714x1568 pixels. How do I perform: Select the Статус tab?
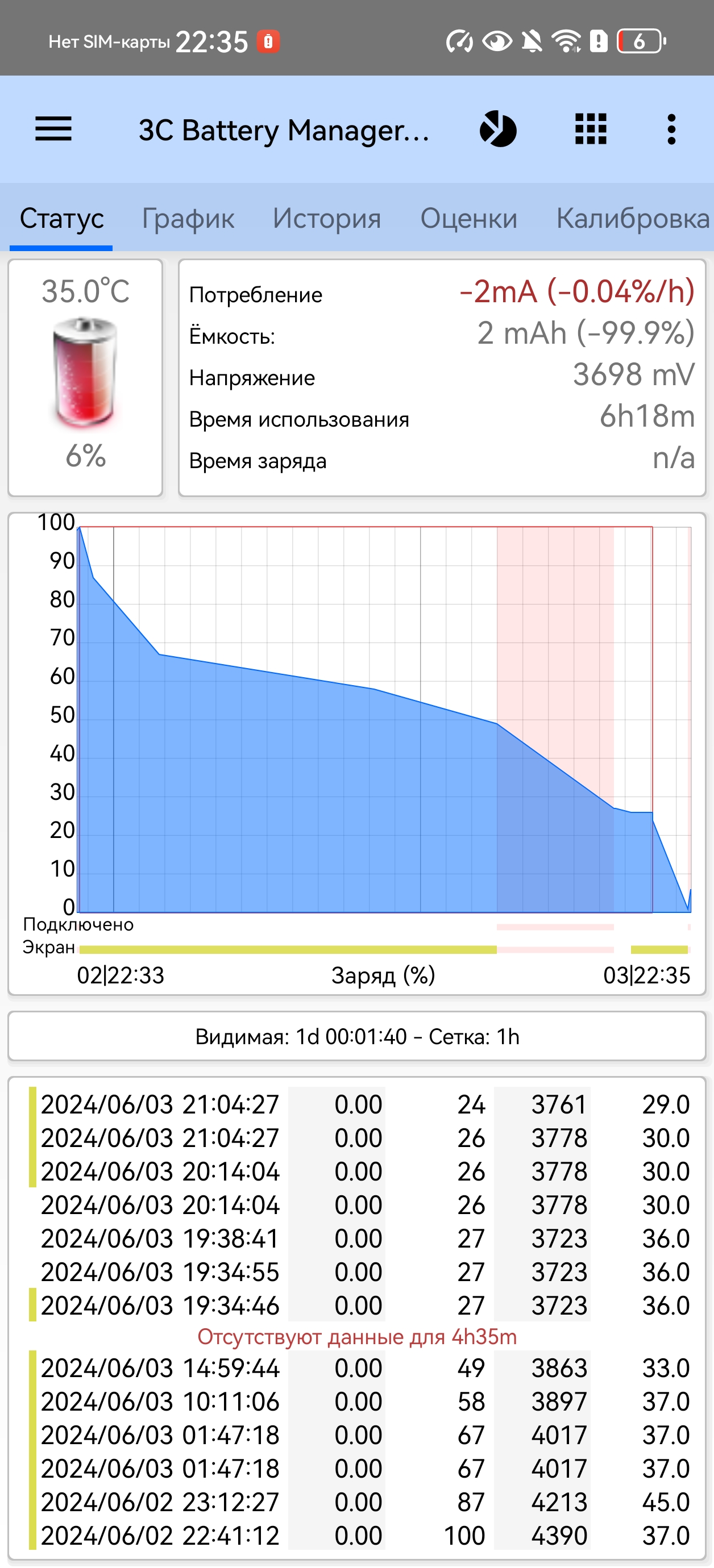(61, 219)
